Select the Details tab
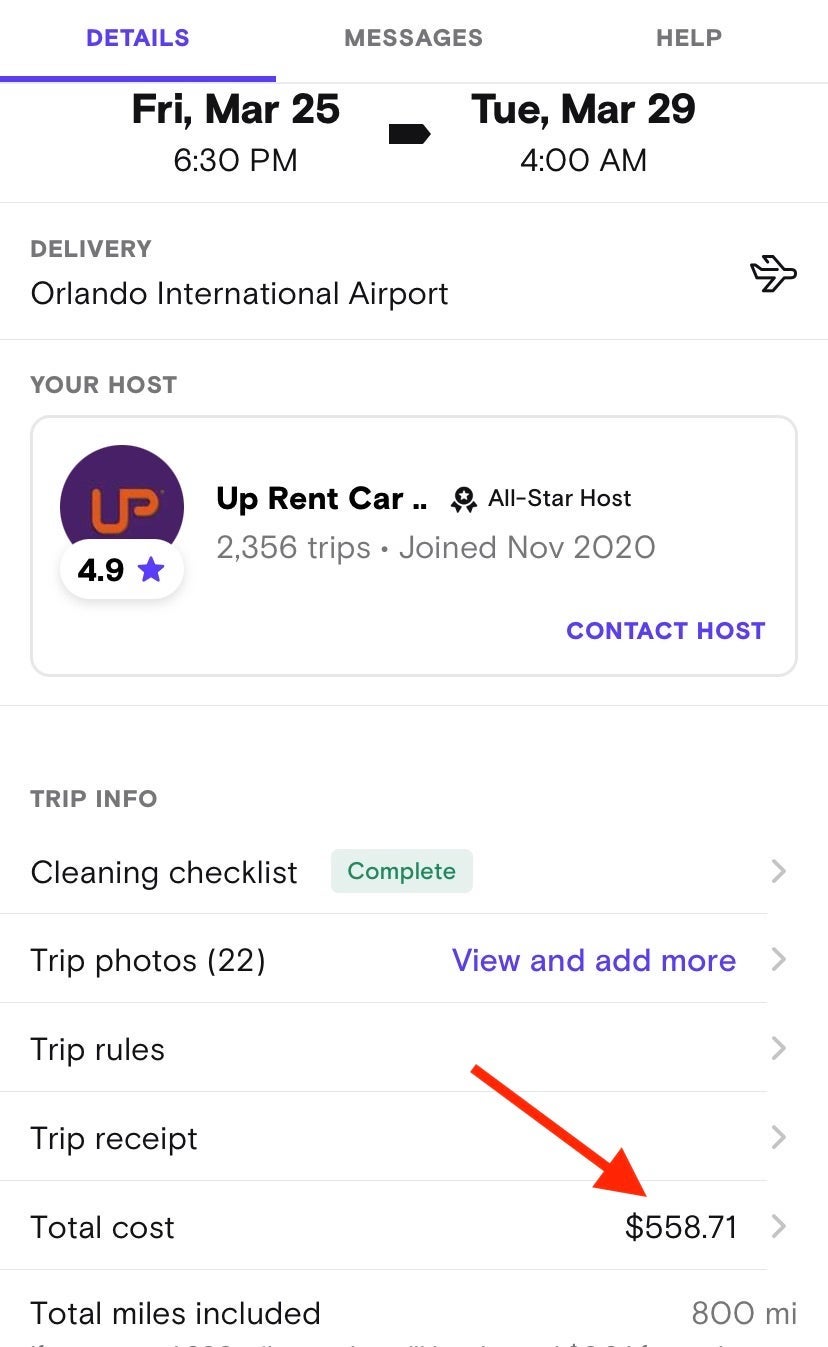This screenshot has width=828, height=1347. (137, 39)
